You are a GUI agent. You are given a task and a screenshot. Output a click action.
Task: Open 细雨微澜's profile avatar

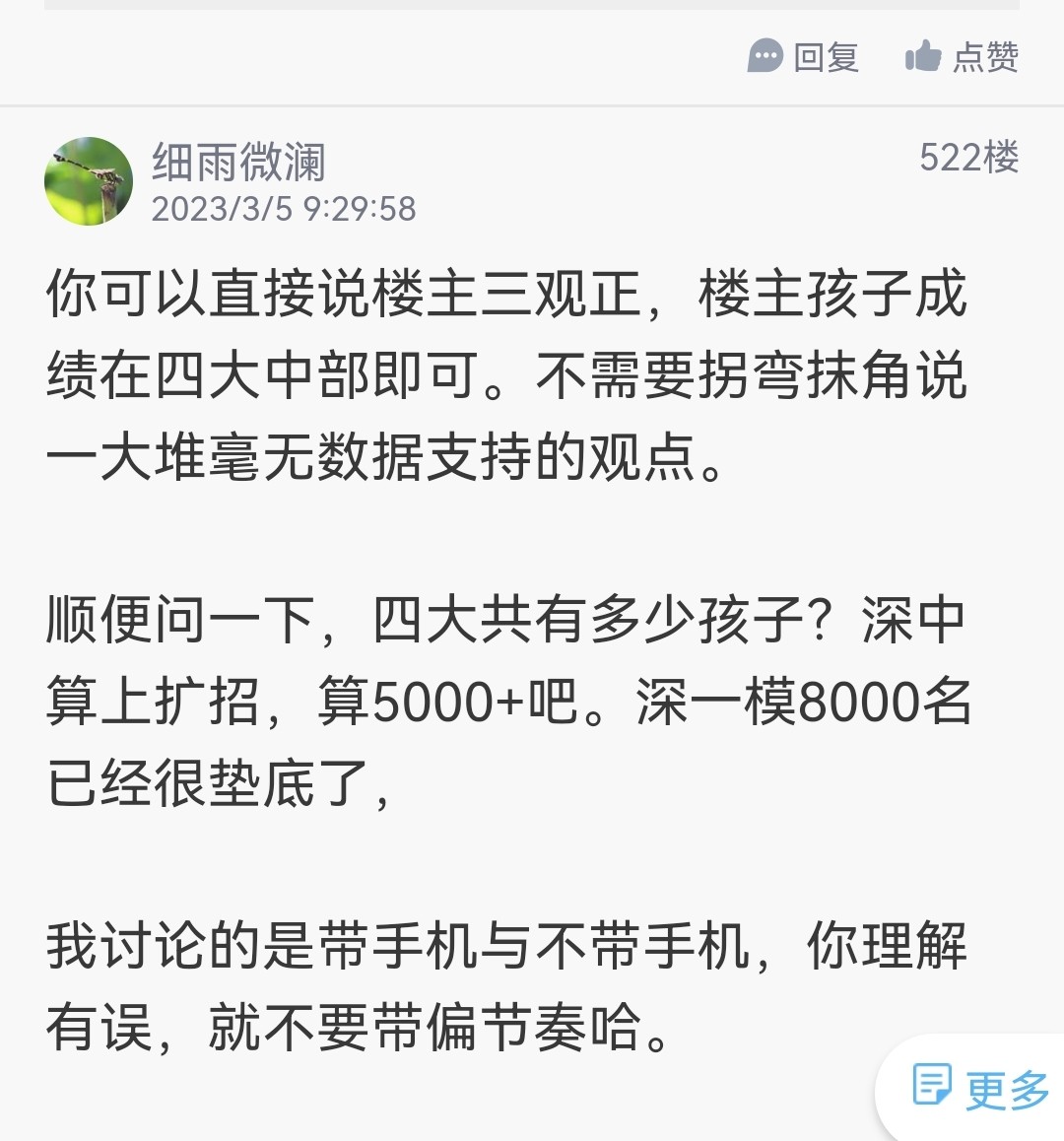89,181
